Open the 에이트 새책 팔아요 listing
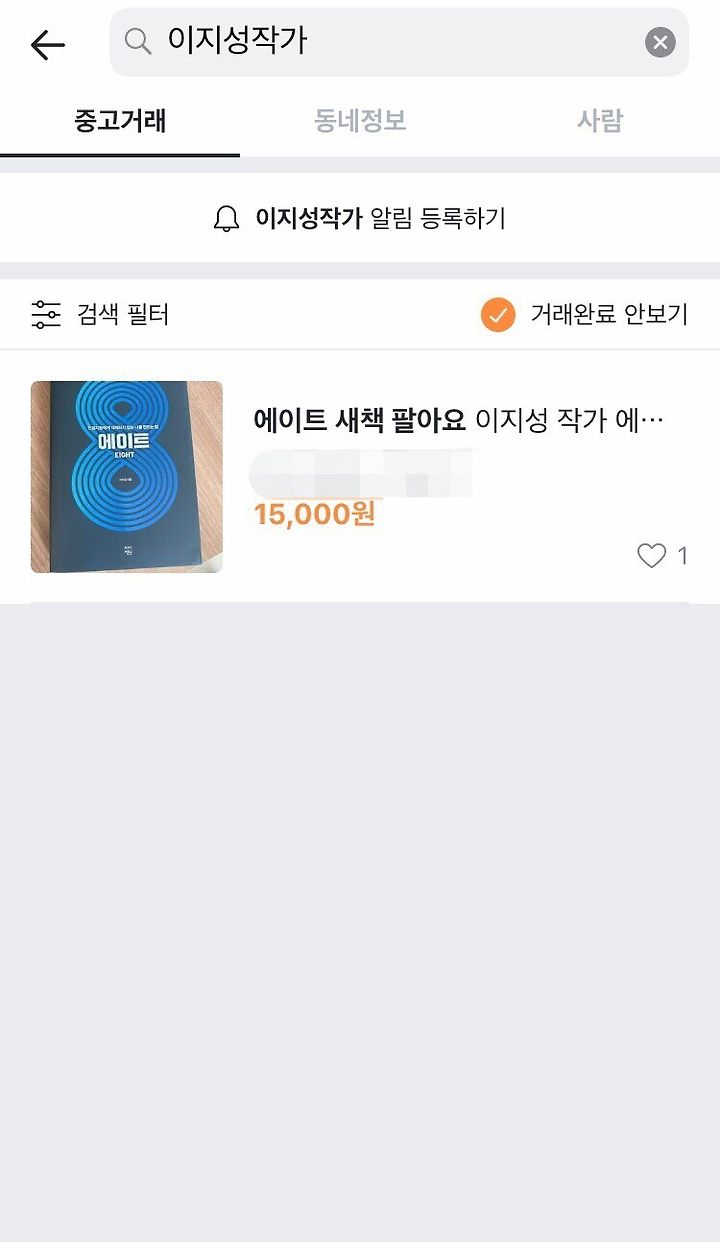 tap(360, 477)
